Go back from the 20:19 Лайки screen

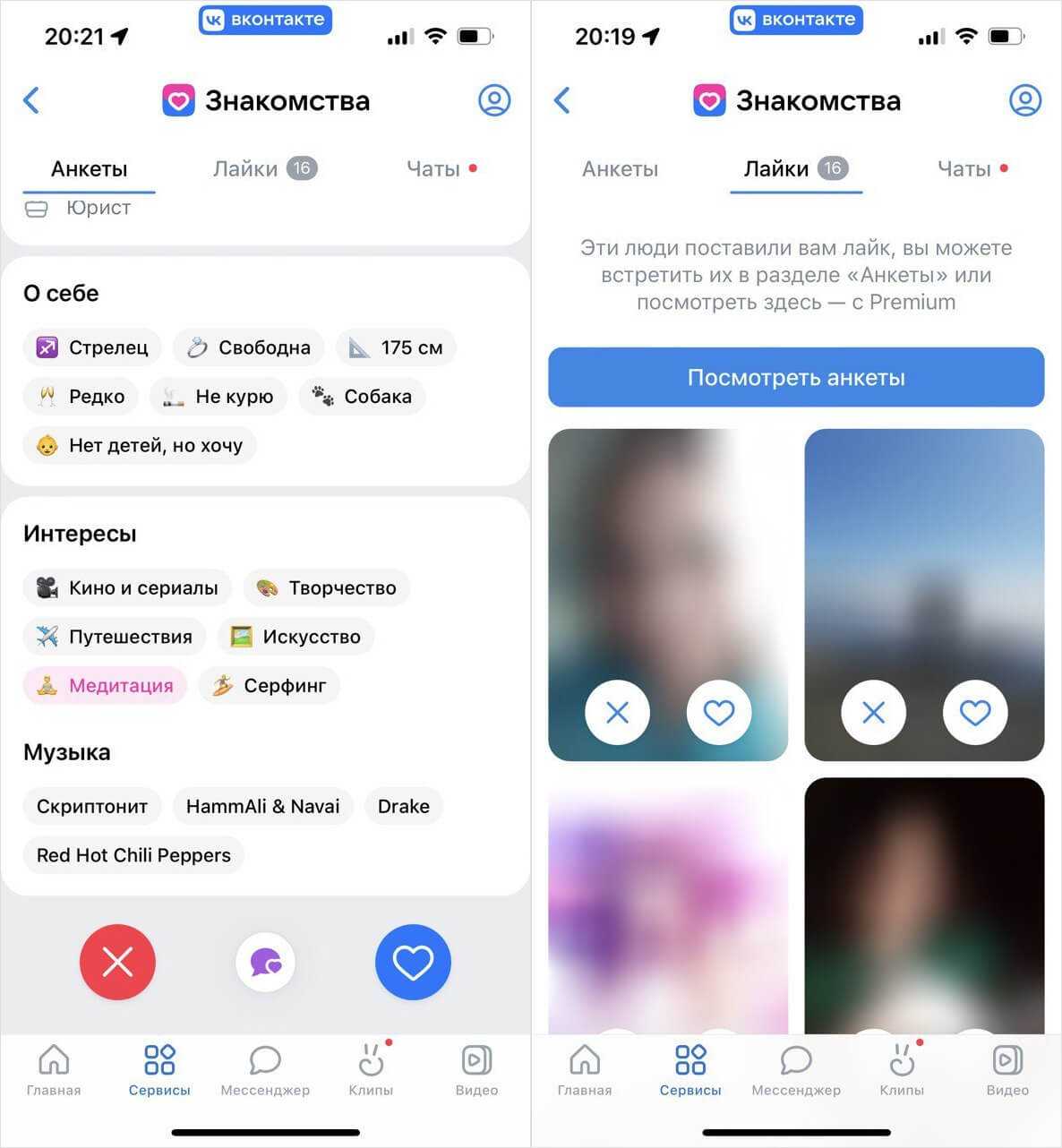pyautogui.click(x=562, y=100)
